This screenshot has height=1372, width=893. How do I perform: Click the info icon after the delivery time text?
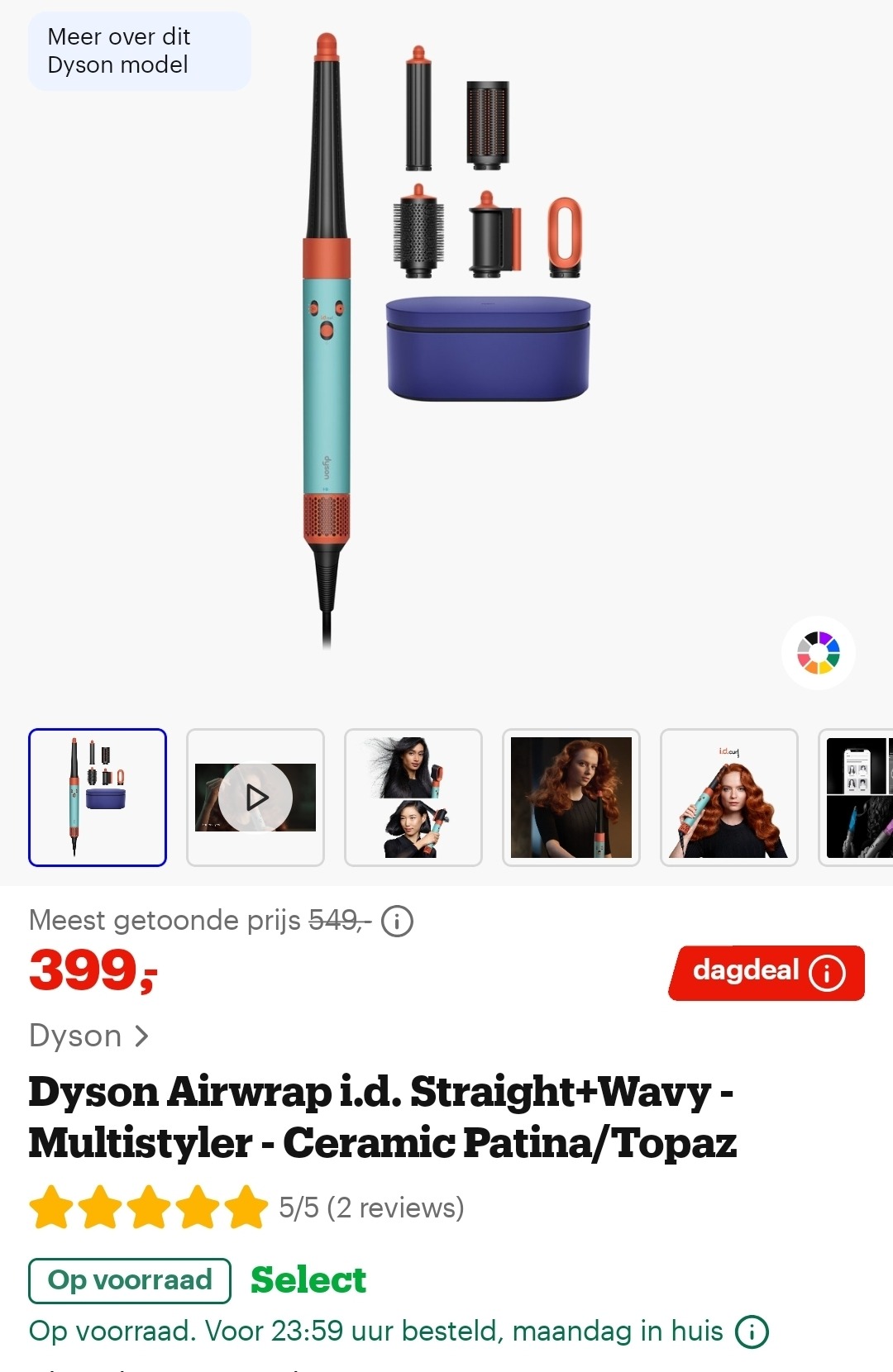(x=751, y=1332)
